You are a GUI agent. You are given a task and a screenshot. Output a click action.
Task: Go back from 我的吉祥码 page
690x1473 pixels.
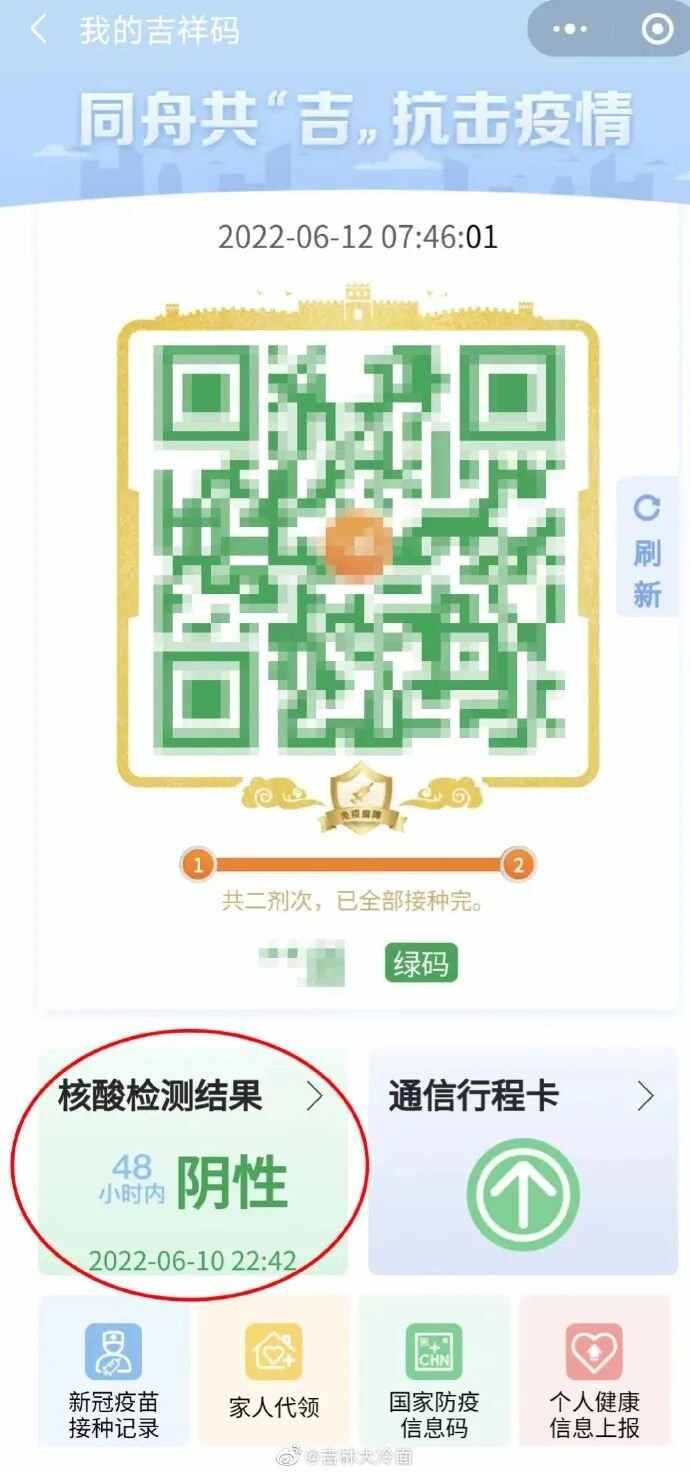point(38,30)
